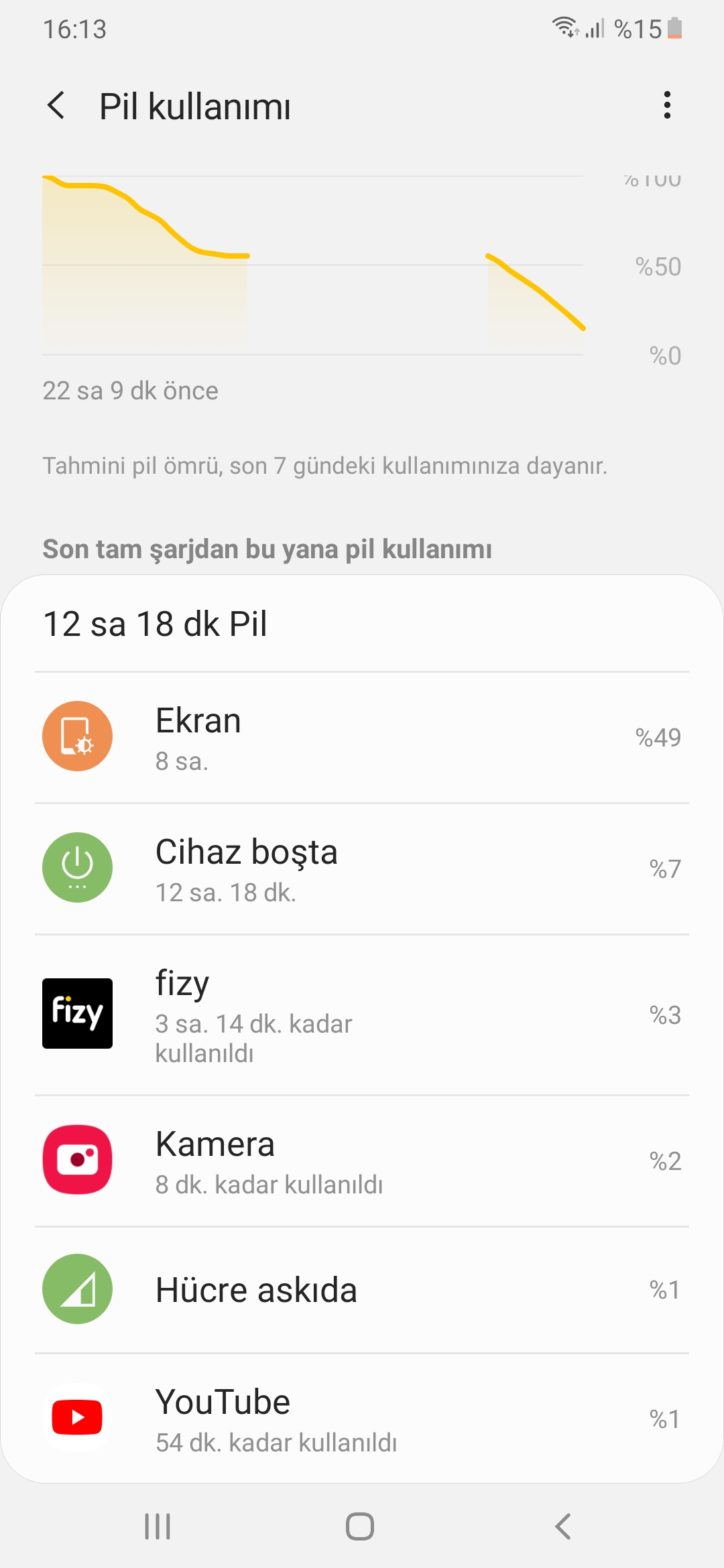724x1568 pixels.
Task: Open recent apps from navigation bar
Action: coord(158,1526)
